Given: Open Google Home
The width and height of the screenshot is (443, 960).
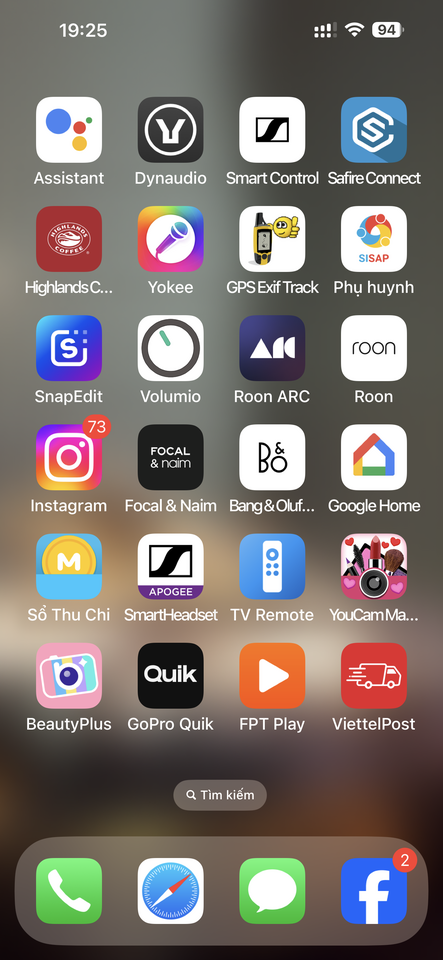Looking at the screenshot, I should tap(374, 457).
